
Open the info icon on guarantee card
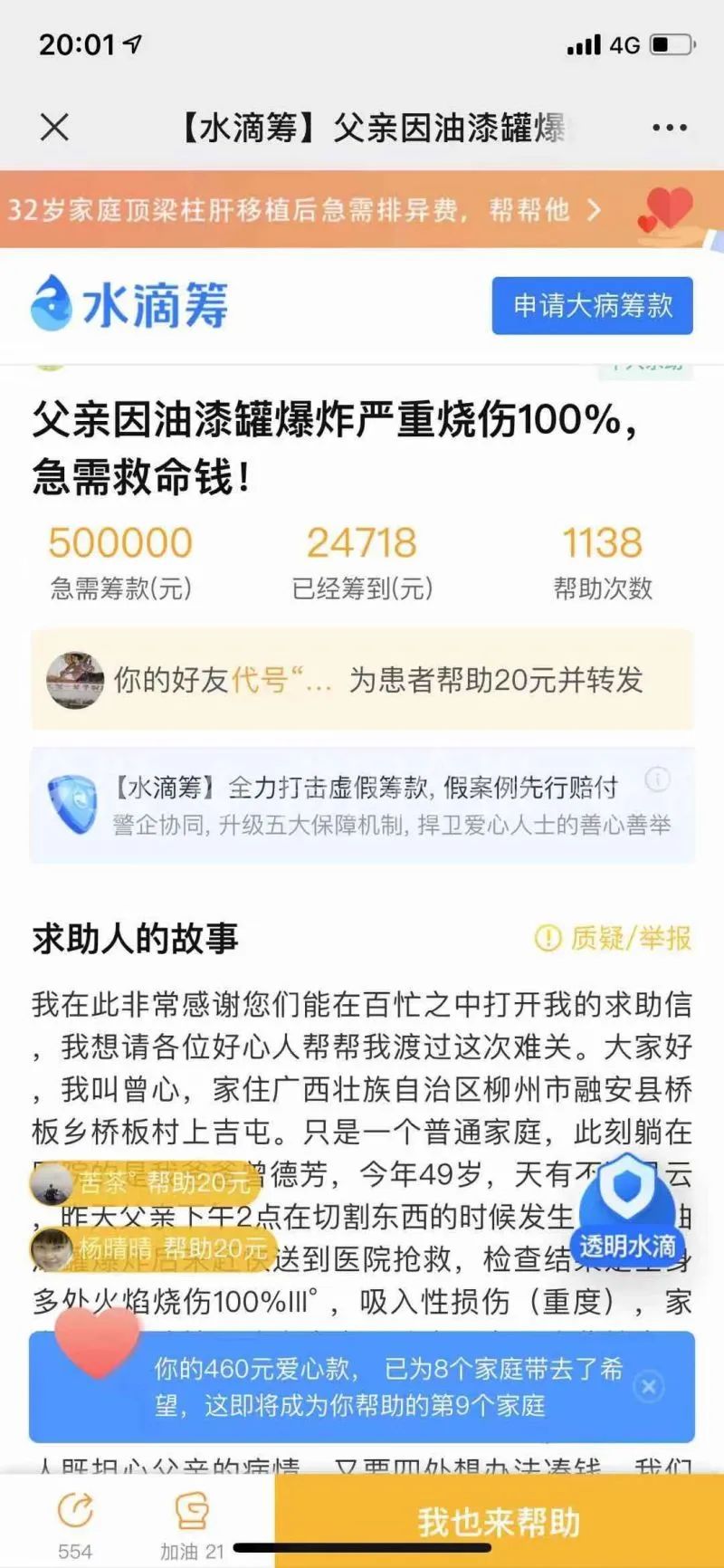[658, 779]
